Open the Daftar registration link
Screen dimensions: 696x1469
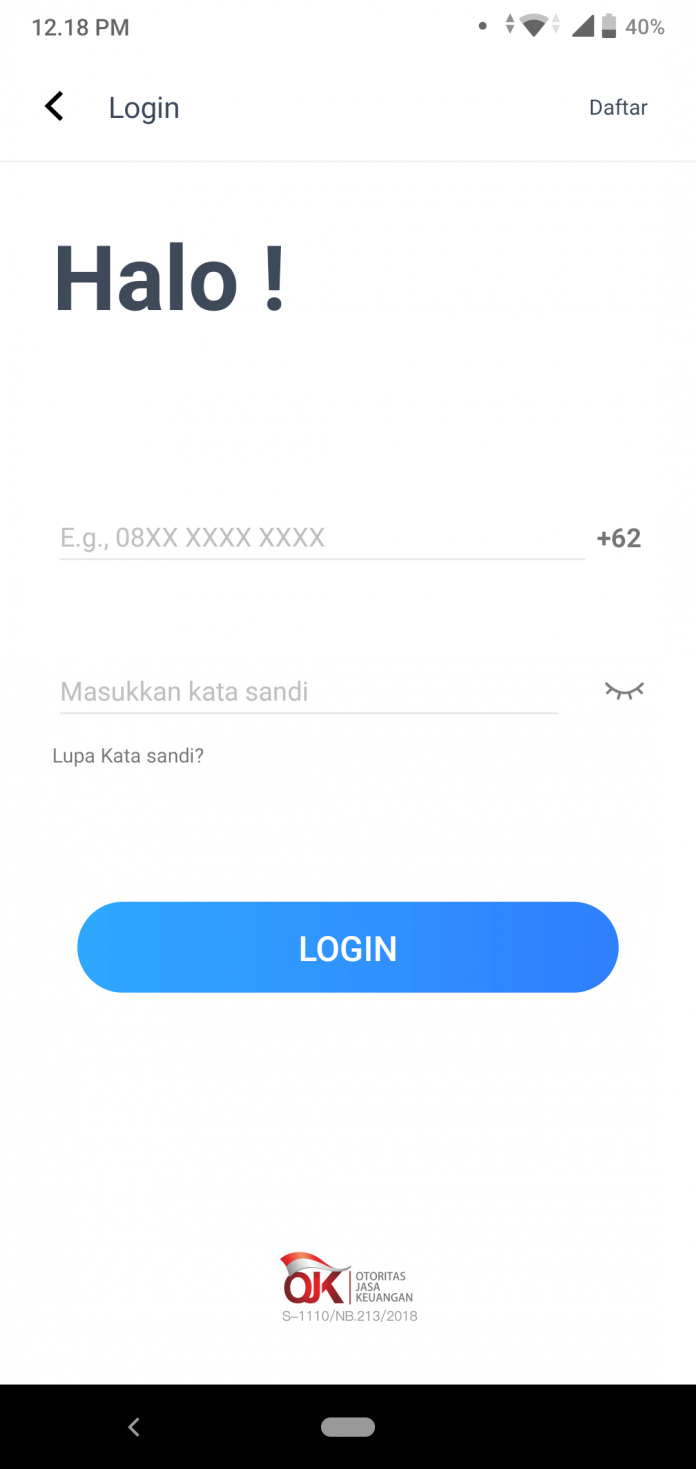point(618,108)
